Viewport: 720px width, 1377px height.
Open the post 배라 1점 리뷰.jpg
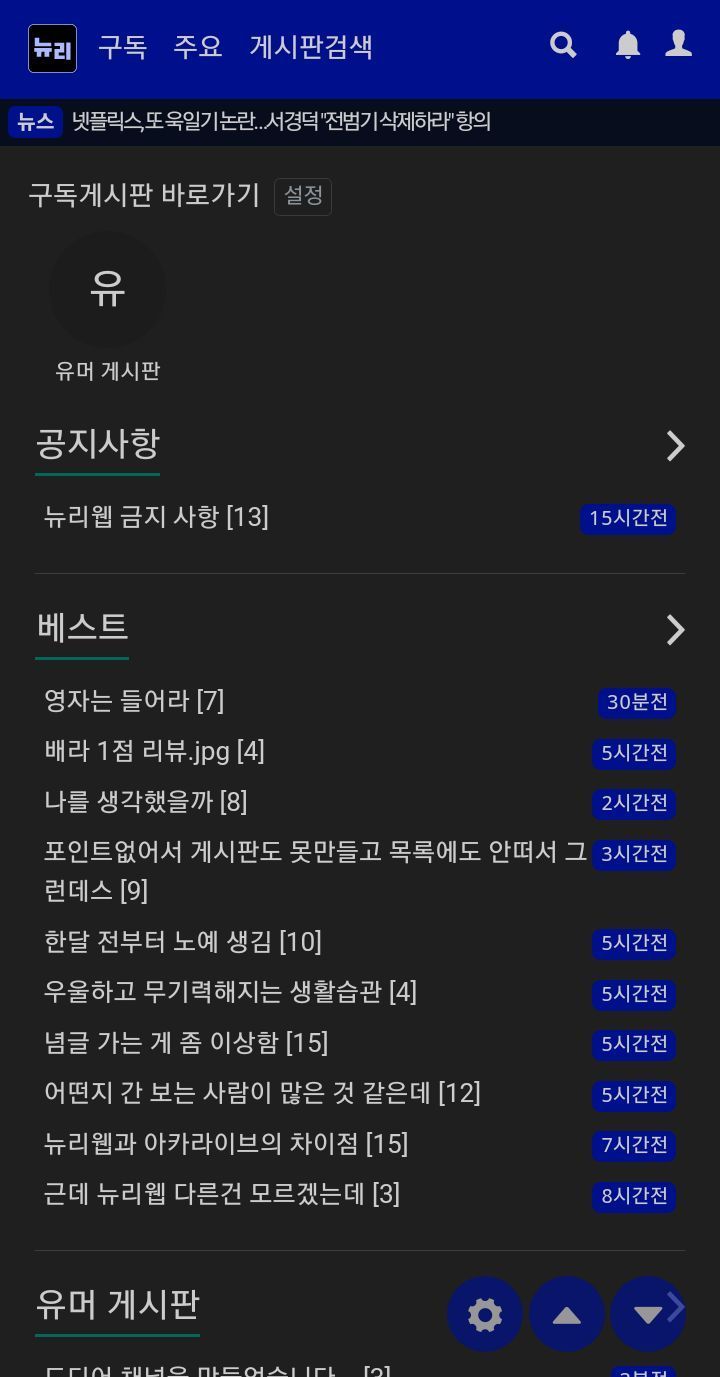pos(154,751)
